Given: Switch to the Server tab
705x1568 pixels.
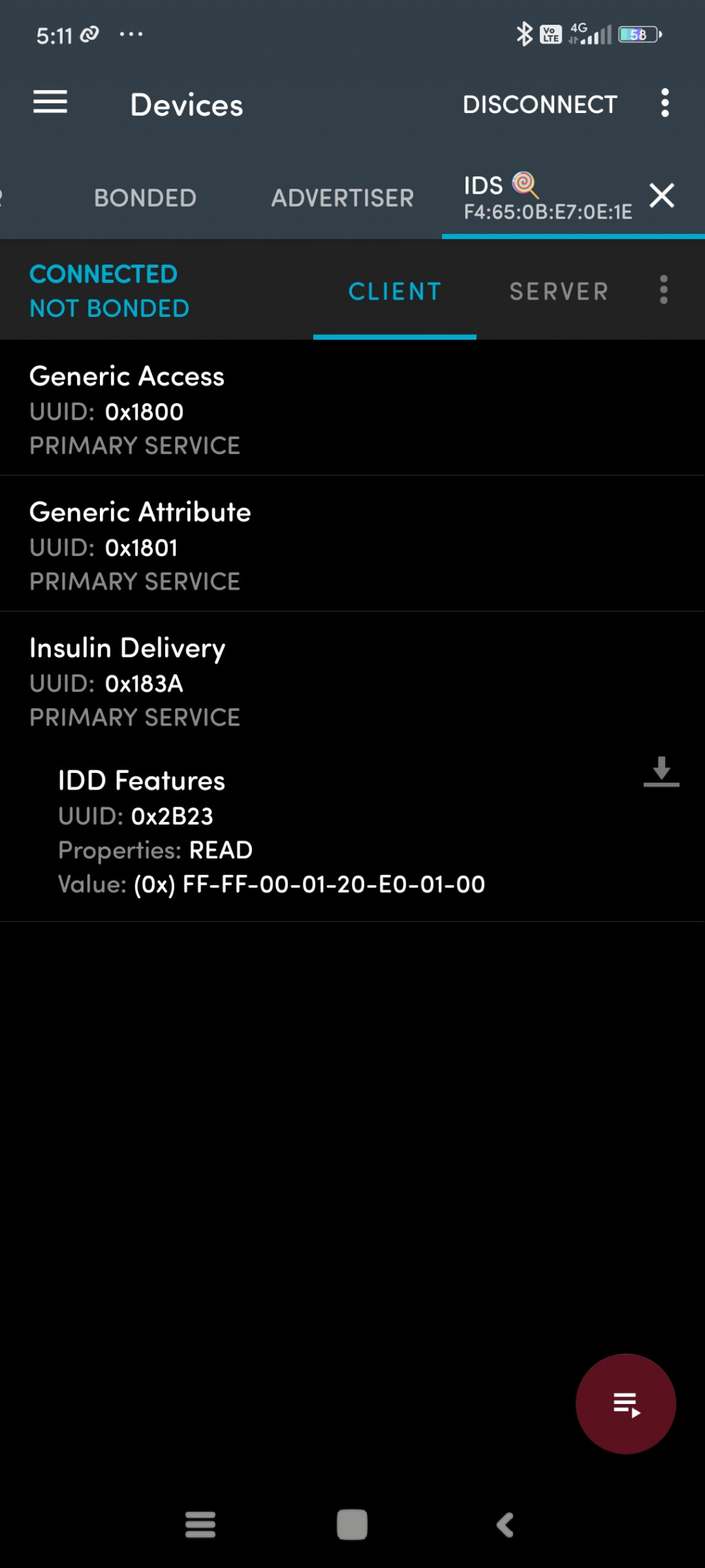Looking at the screenshot, I should (558, 291).
